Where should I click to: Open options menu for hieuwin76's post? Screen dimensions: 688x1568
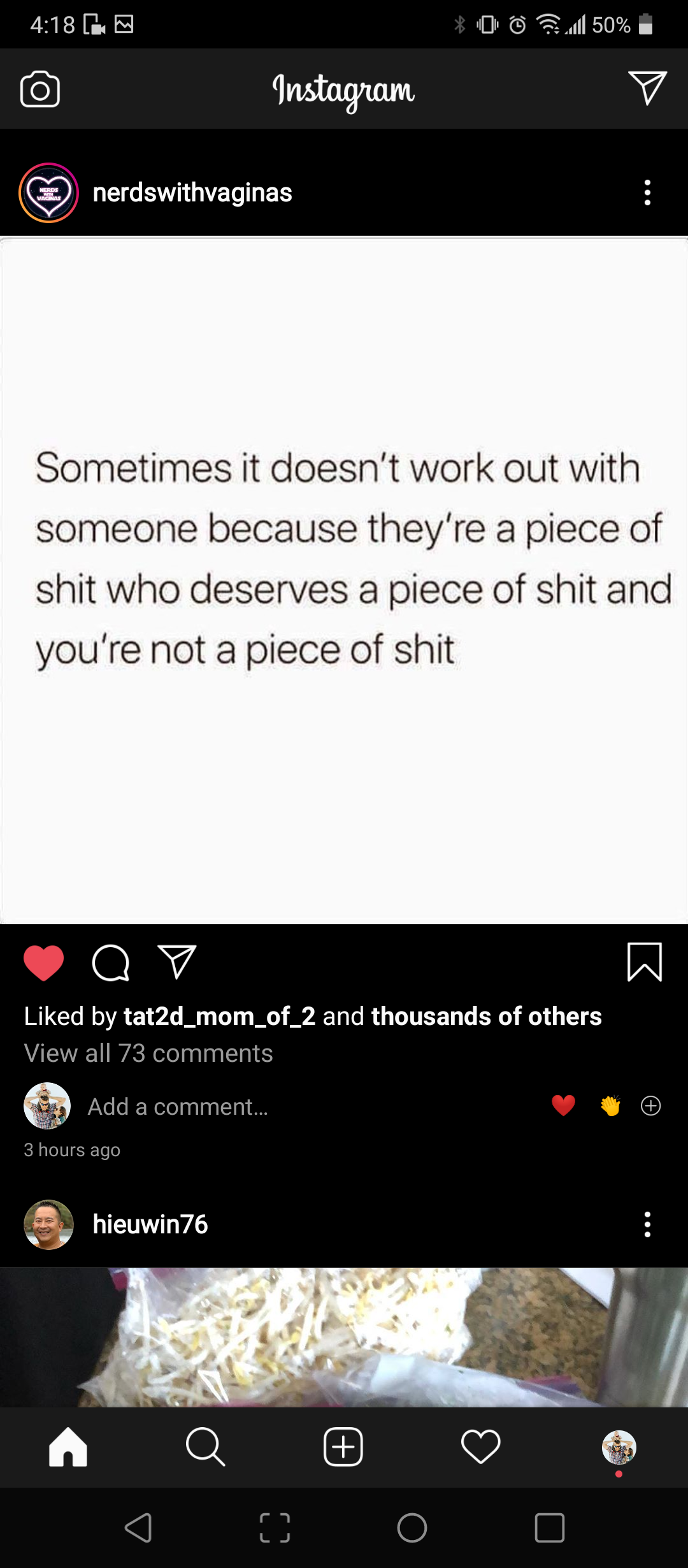(647, 1224)
